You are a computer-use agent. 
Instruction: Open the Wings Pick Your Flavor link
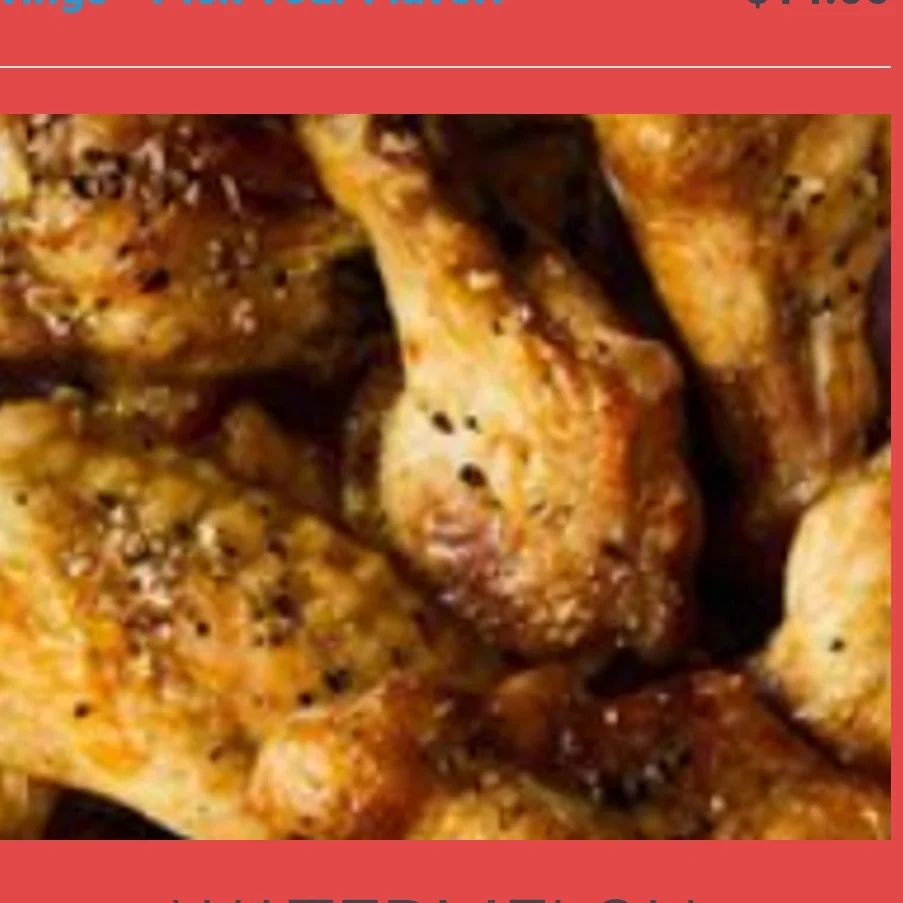tap(250, 4)
